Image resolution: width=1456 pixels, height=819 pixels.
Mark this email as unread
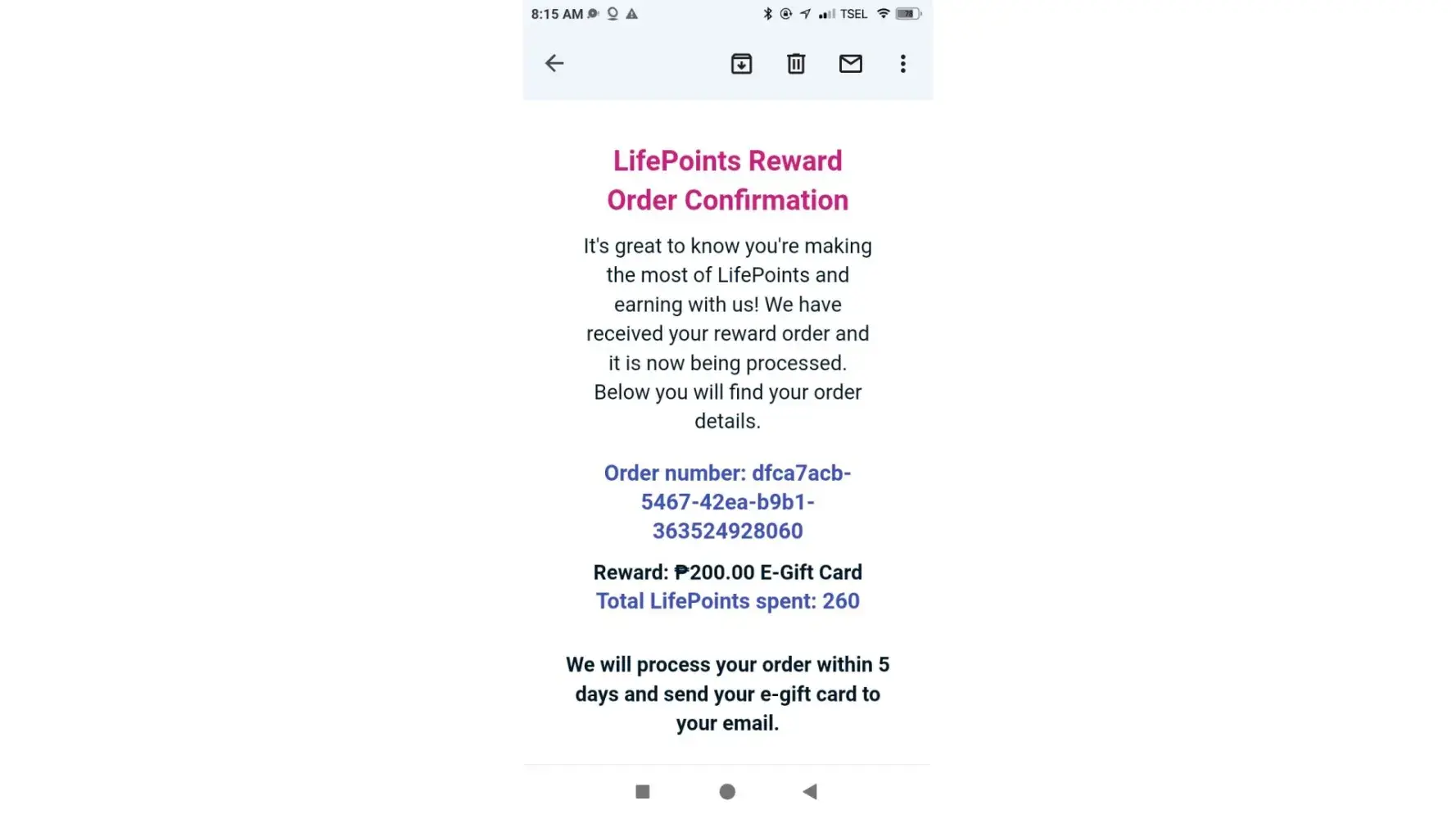click(x=851, y=64)
